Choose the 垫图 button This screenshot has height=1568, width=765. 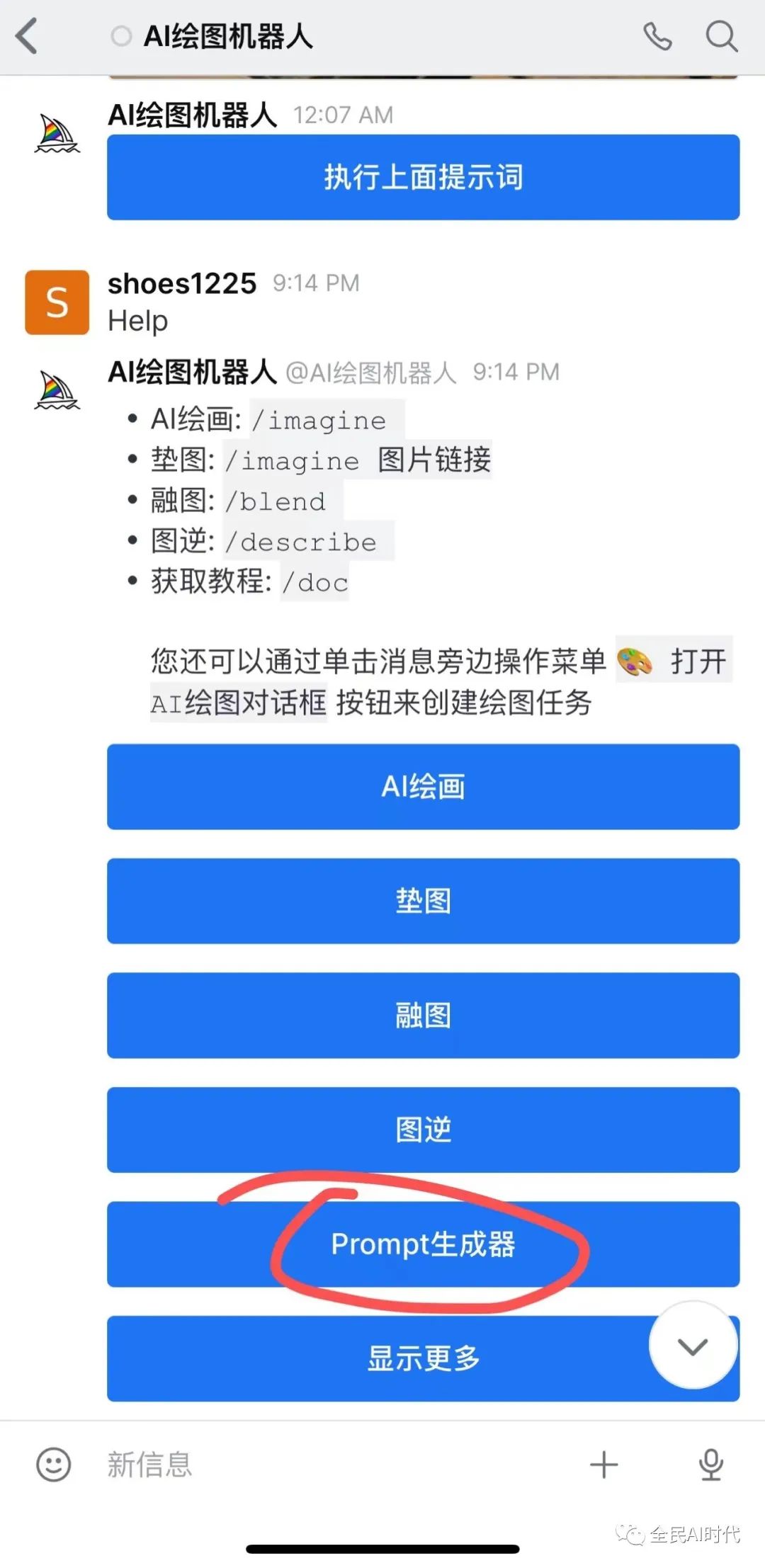423,901
